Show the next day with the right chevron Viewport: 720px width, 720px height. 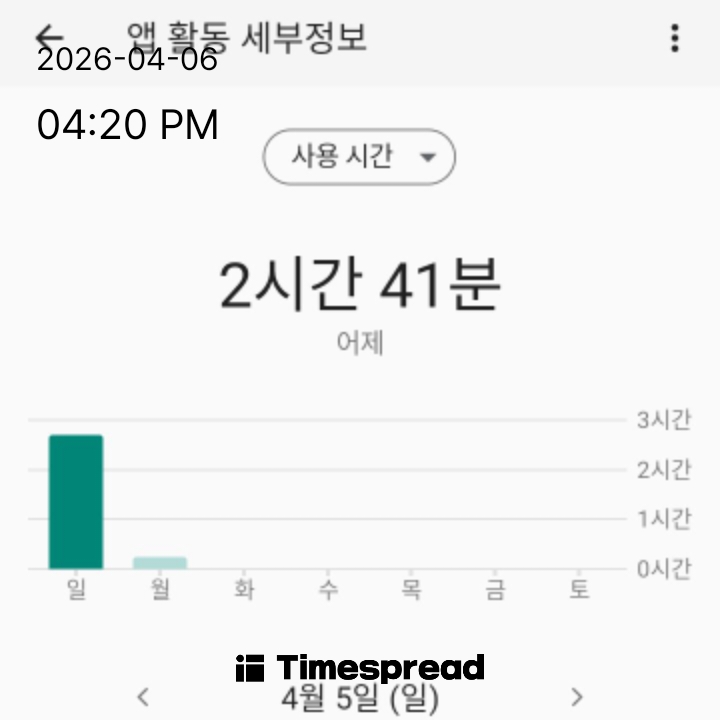576,696
